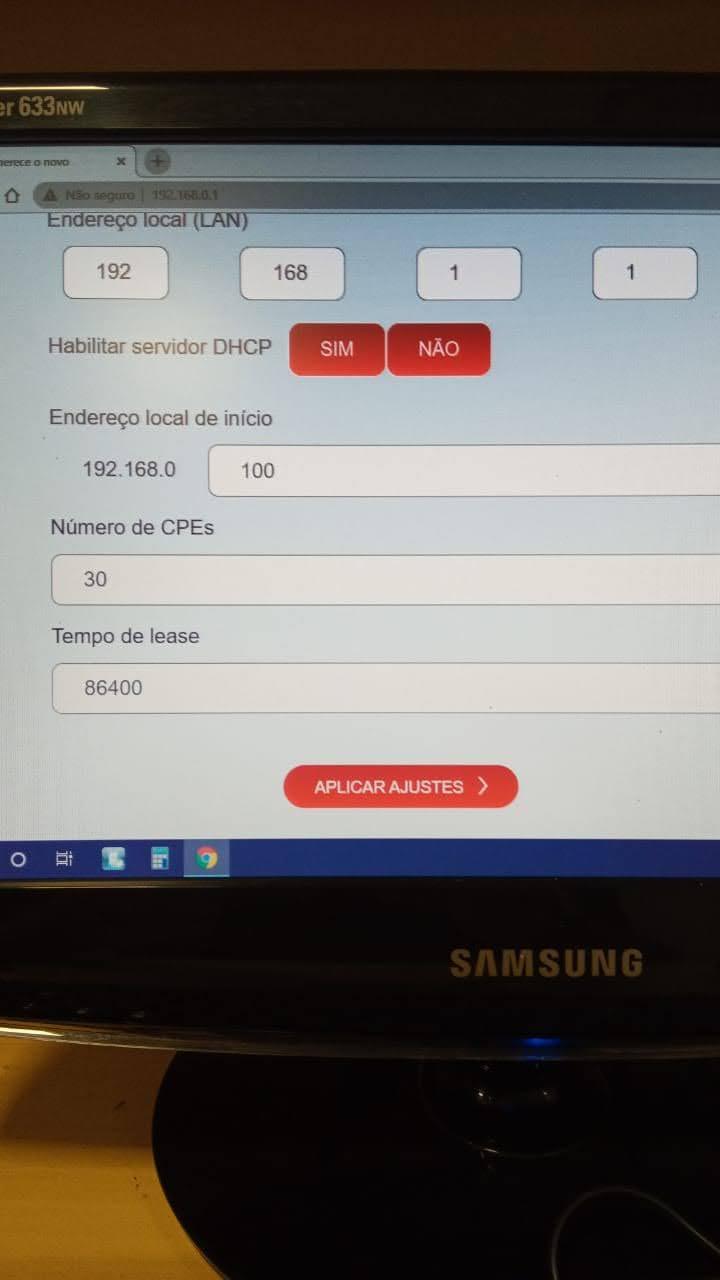Viewport: 720px width, 1280px height.
Task: Edit the LAN address field showing 168
Action: click(x=292, y=273)
